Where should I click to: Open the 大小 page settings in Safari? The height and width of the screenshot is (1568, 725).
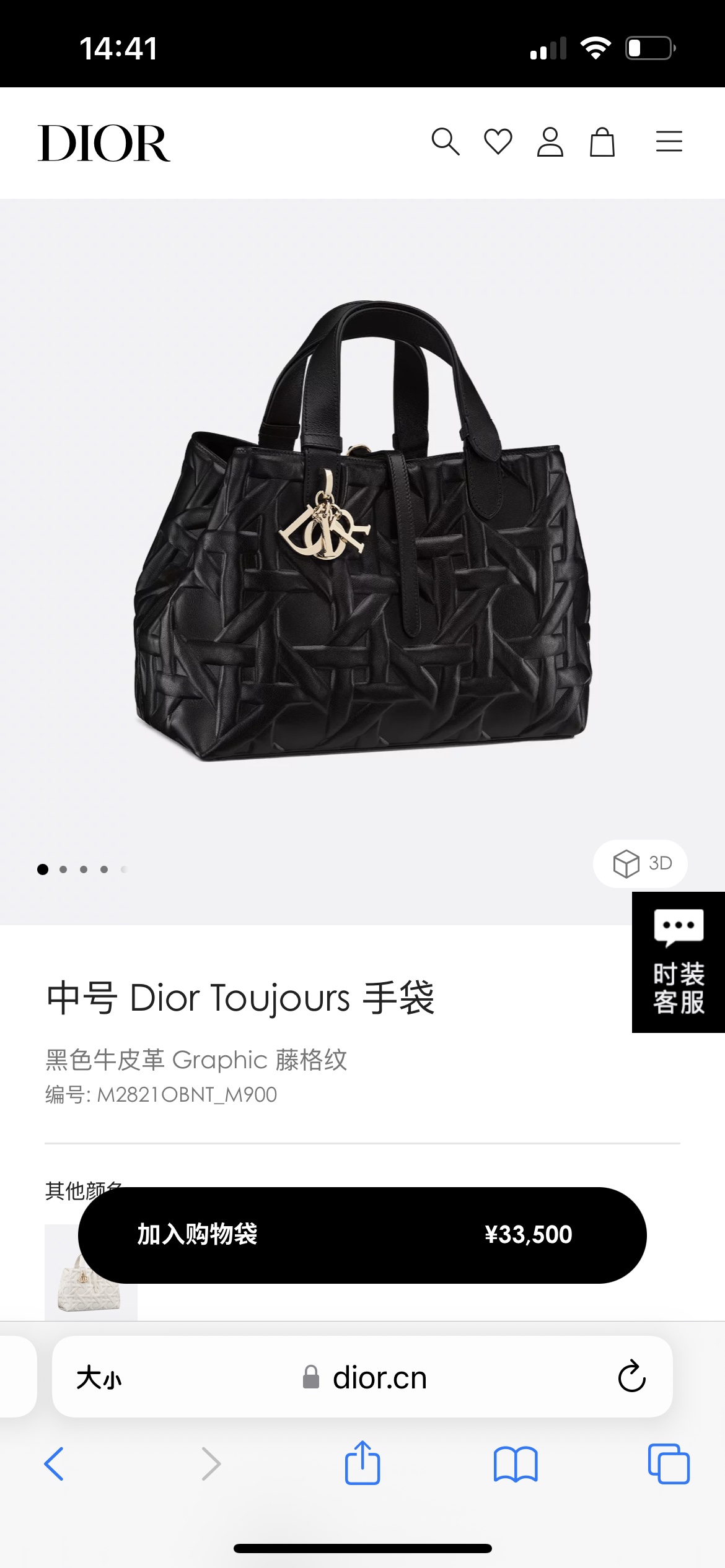[x=99, y=1378]
